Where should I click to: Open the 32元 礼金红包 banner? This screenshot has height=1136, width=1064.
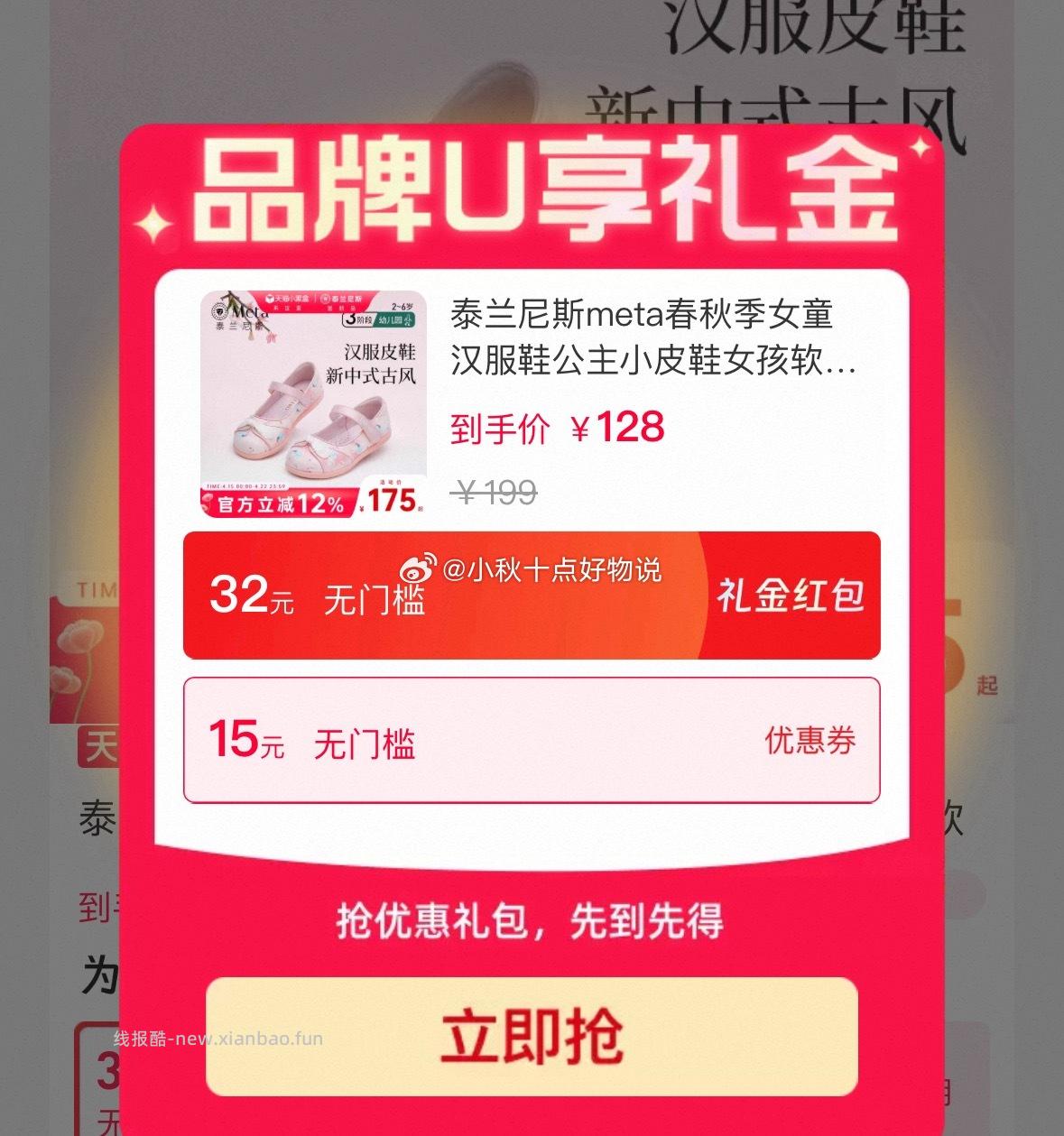tap(532, 596)
